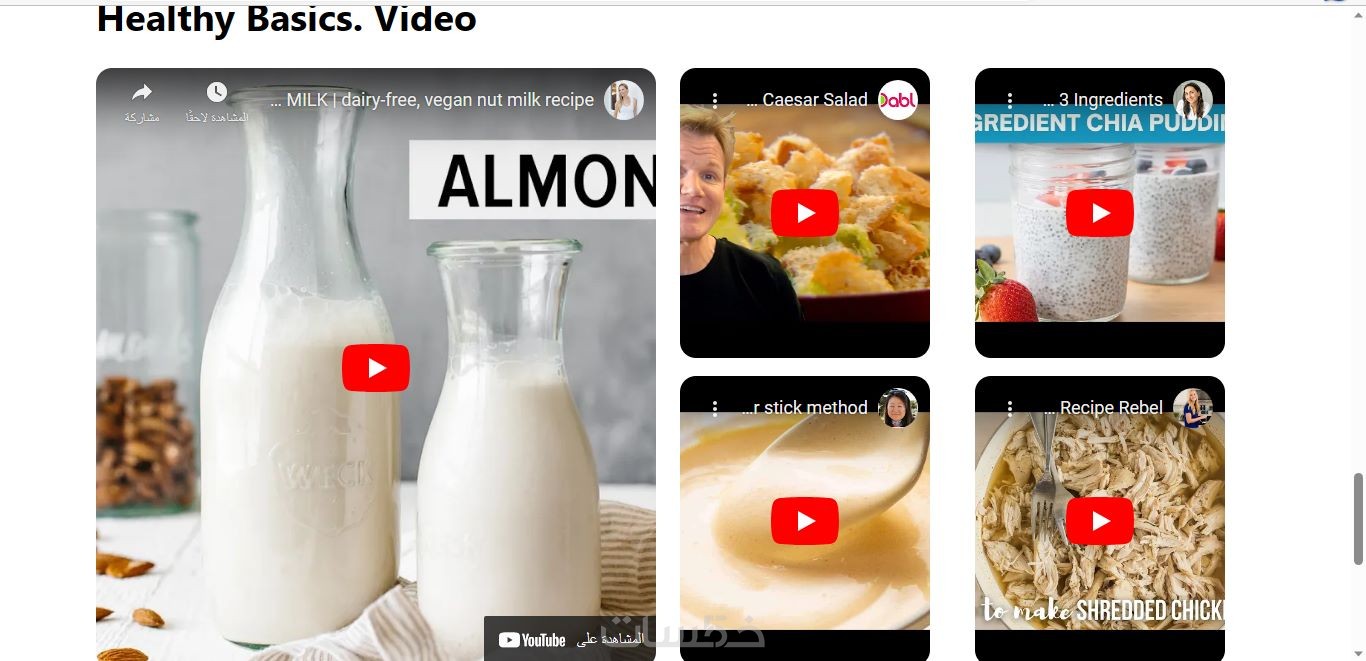Play the chia pudding video
The height and width of the screenshot is (661, 1366).
click(x=1099, y=213)
